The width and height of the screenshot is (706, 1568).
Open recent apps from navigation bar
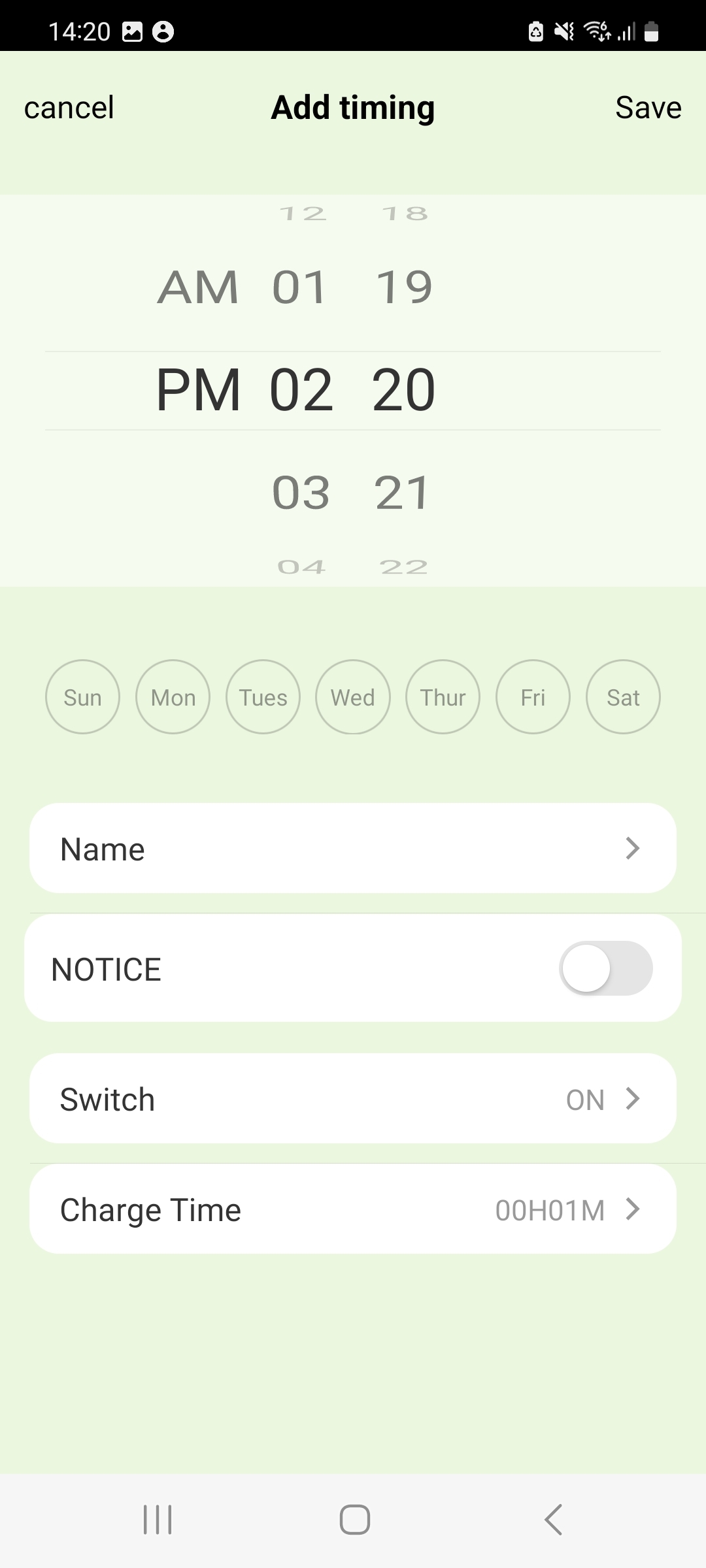pos(158,1519)
